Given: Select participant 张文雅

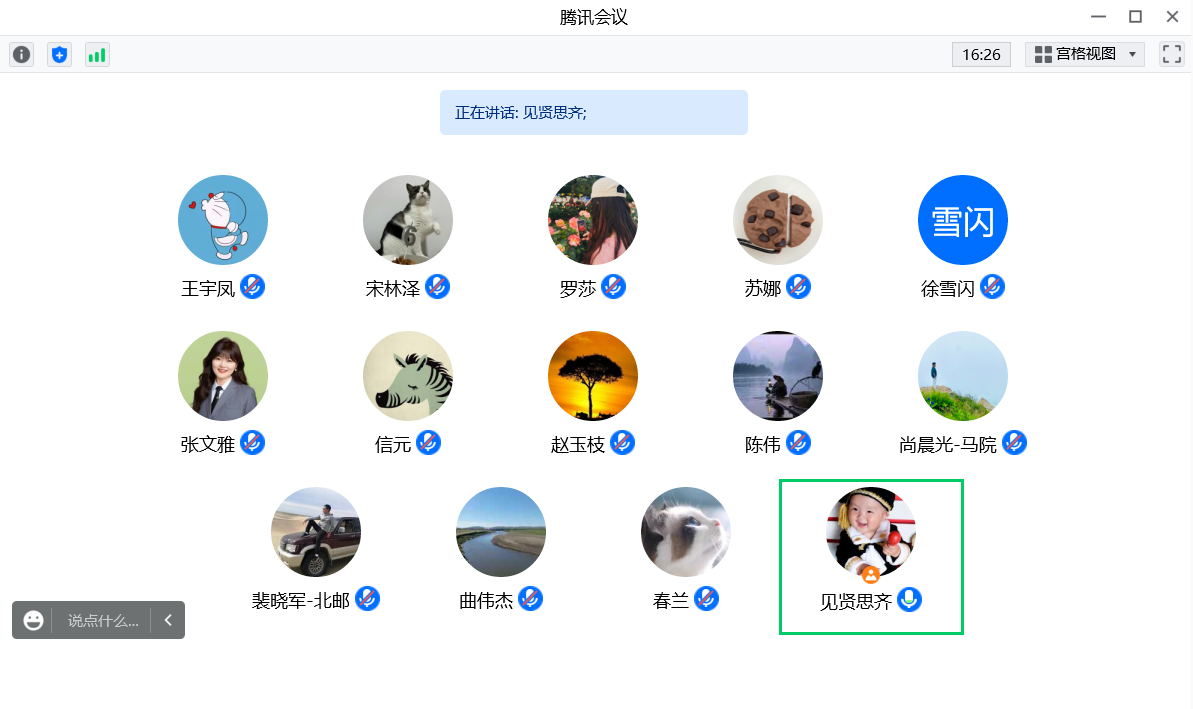Looking at the screenshot, I should (x=222, y=376).
